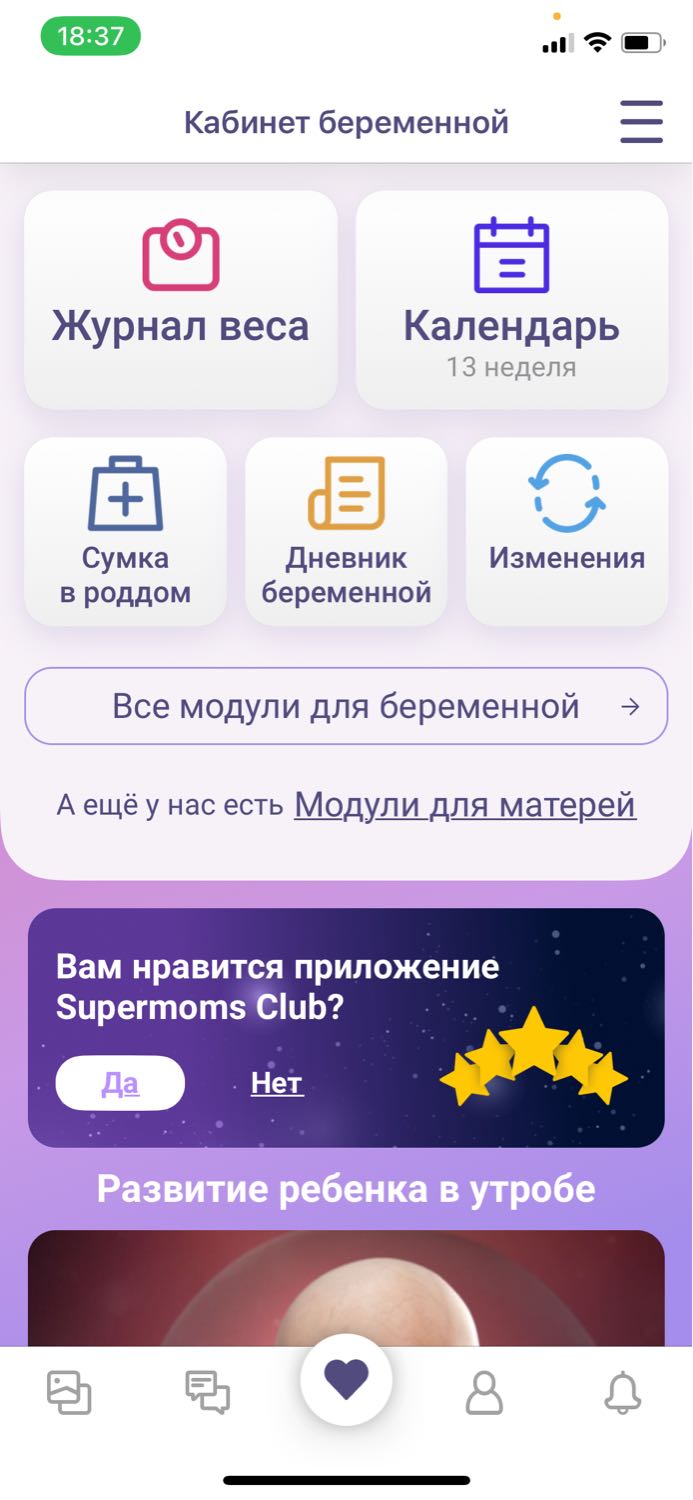Follow the Модули для матерей link
The height and width of the screenshot is (1500, 693).
click(x=465, y=804)
